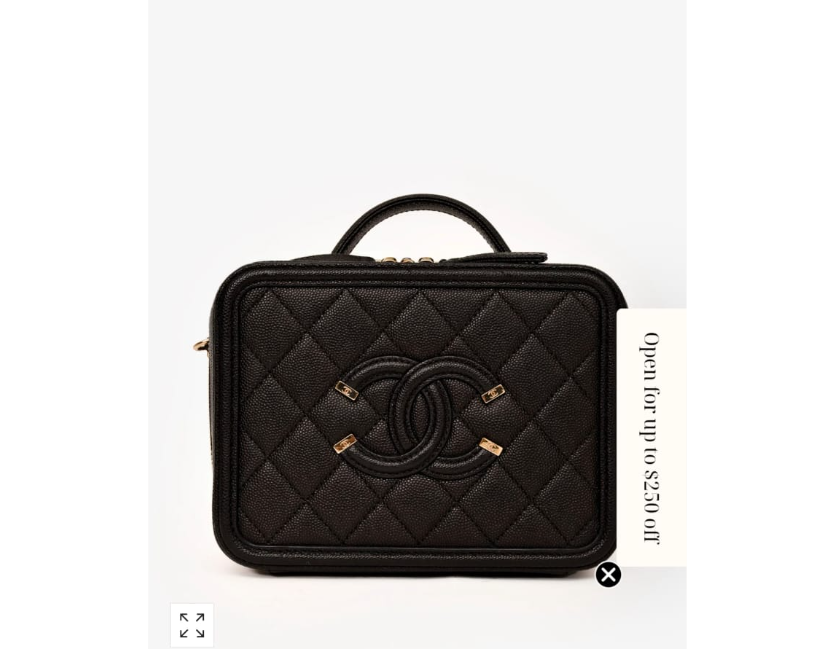Expand the product image to fullscreen
This screenshot has height=649, width=840.
pyautogui.click(x=192, y=625)
